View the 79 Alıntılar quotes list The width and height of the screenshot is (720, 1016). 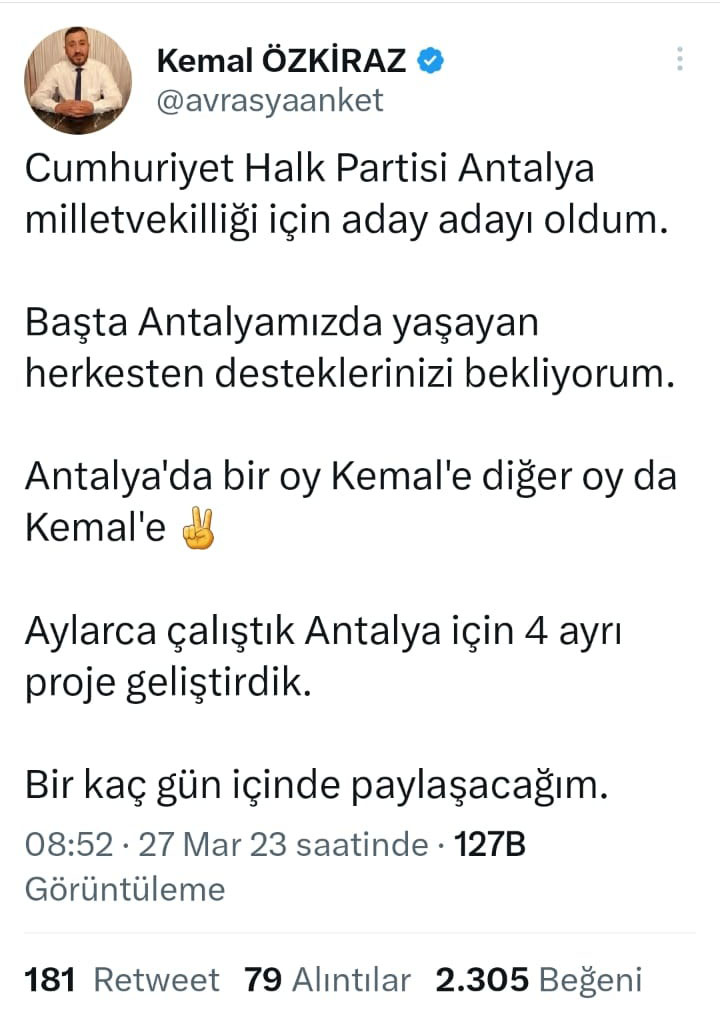[x=327, y=979]
